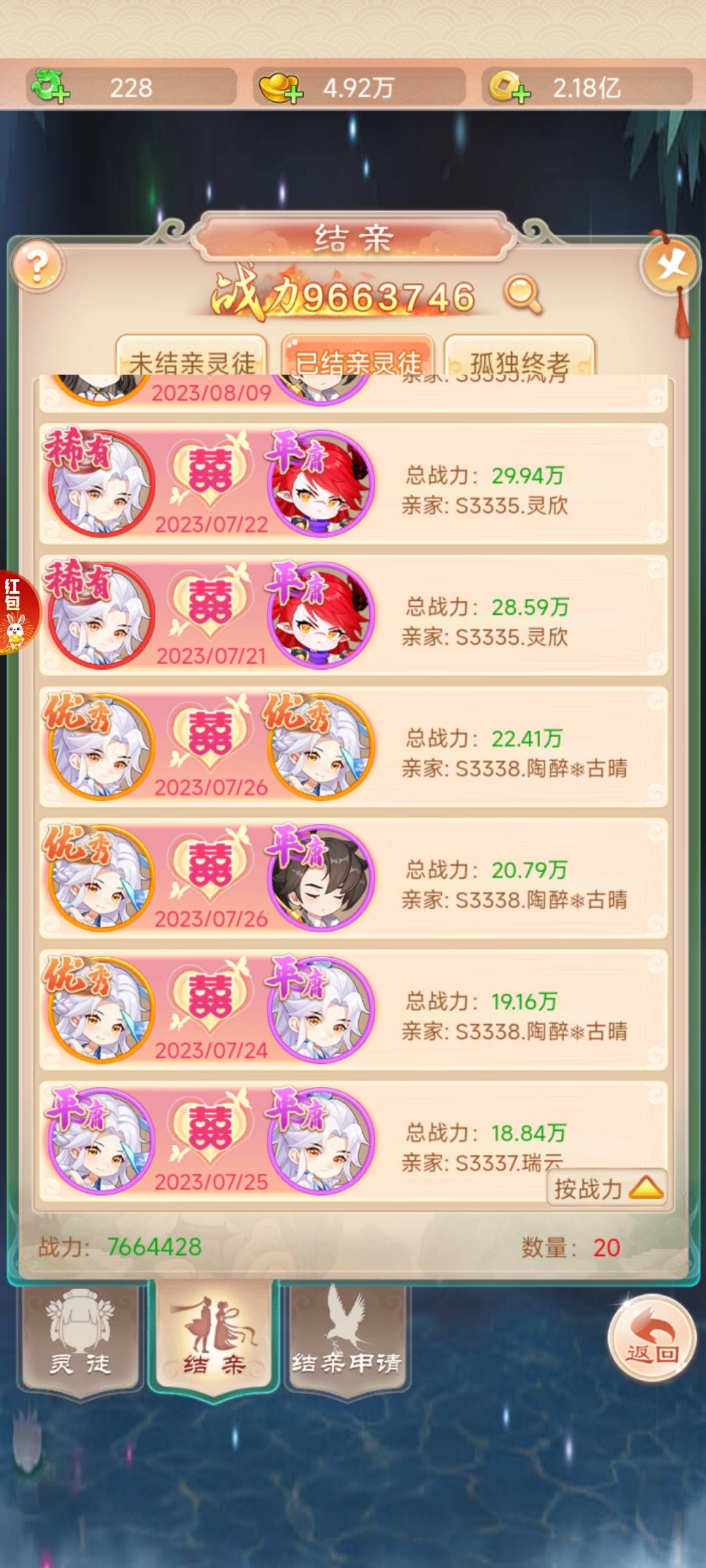
Task: Open marriage entry with 总战力 29.94万
Action: point(353,484)
